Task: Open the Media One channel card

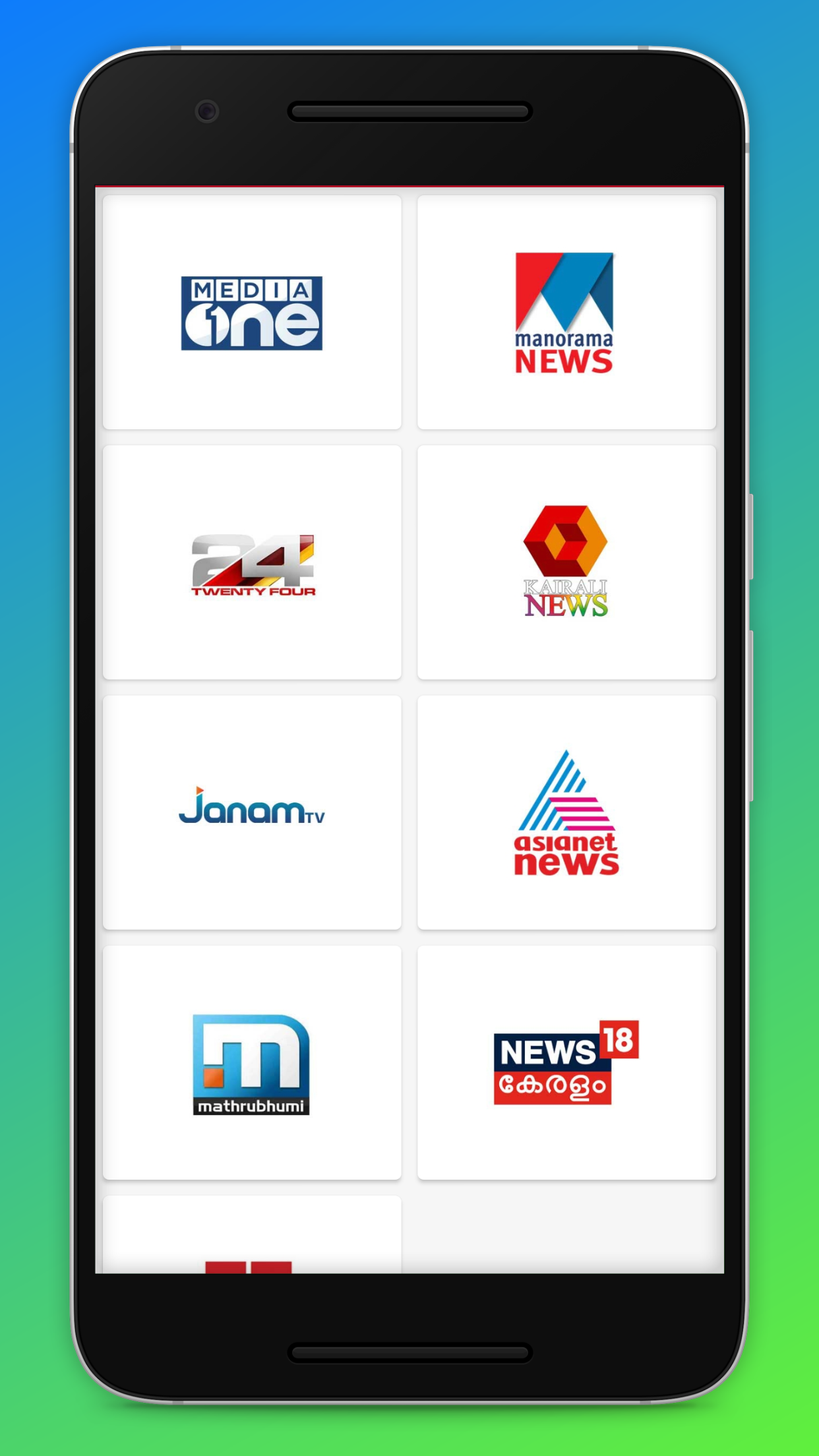Action: pos(252,312)
